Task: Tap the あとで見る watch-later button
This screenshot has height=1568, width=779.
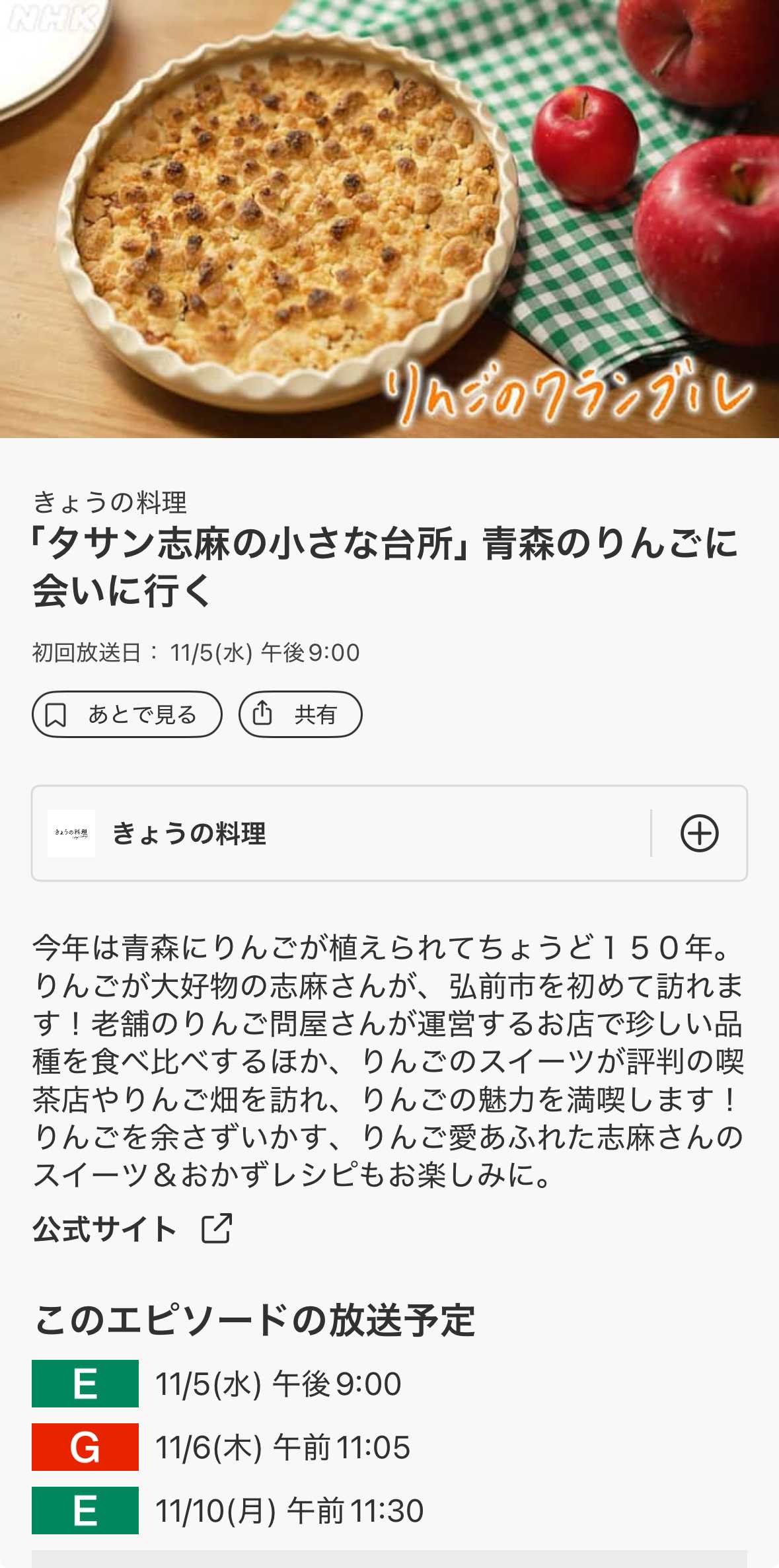Action: point(127,714)
